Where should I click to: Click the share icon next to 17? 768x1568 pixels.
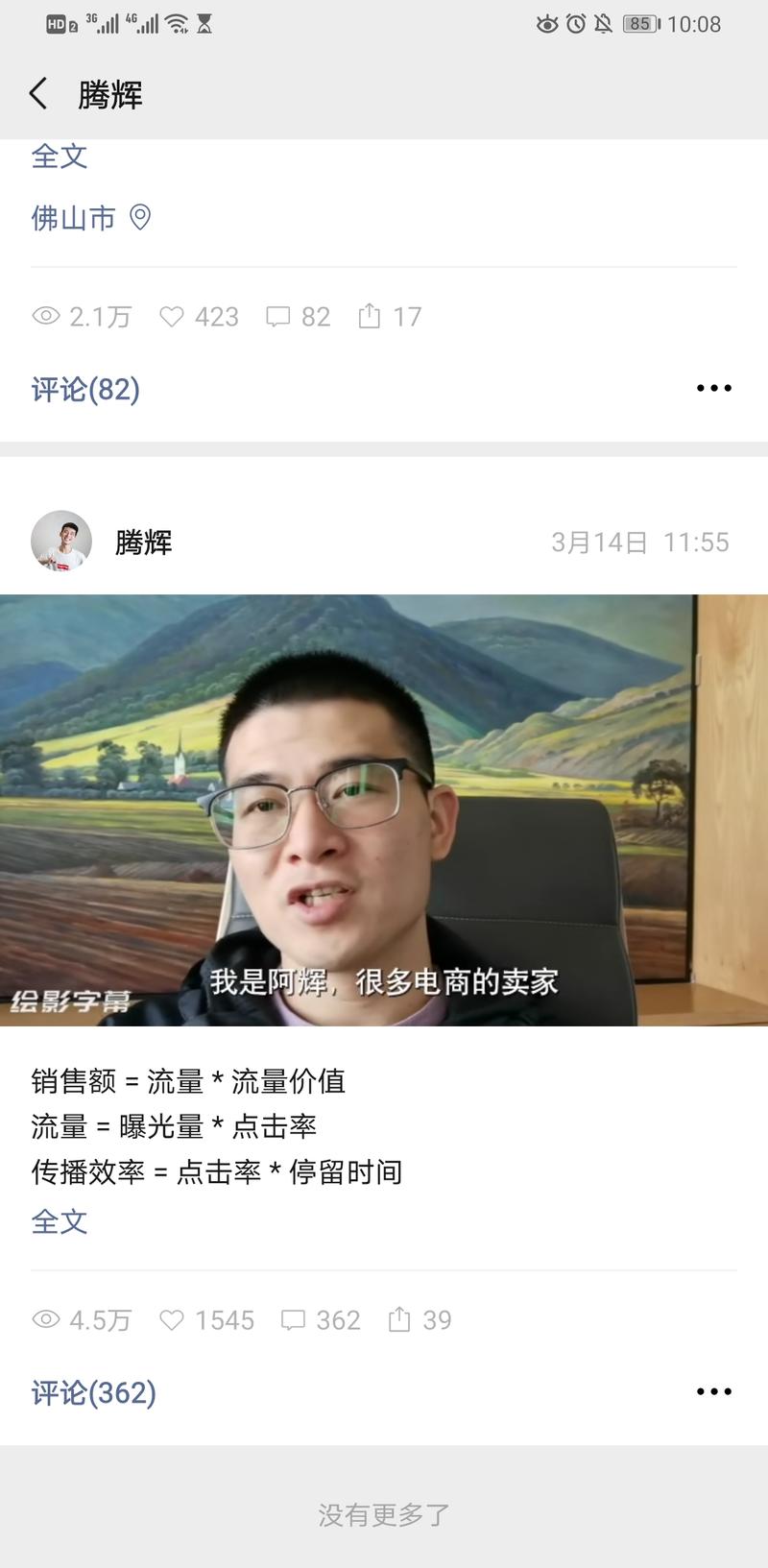(367, 316)
